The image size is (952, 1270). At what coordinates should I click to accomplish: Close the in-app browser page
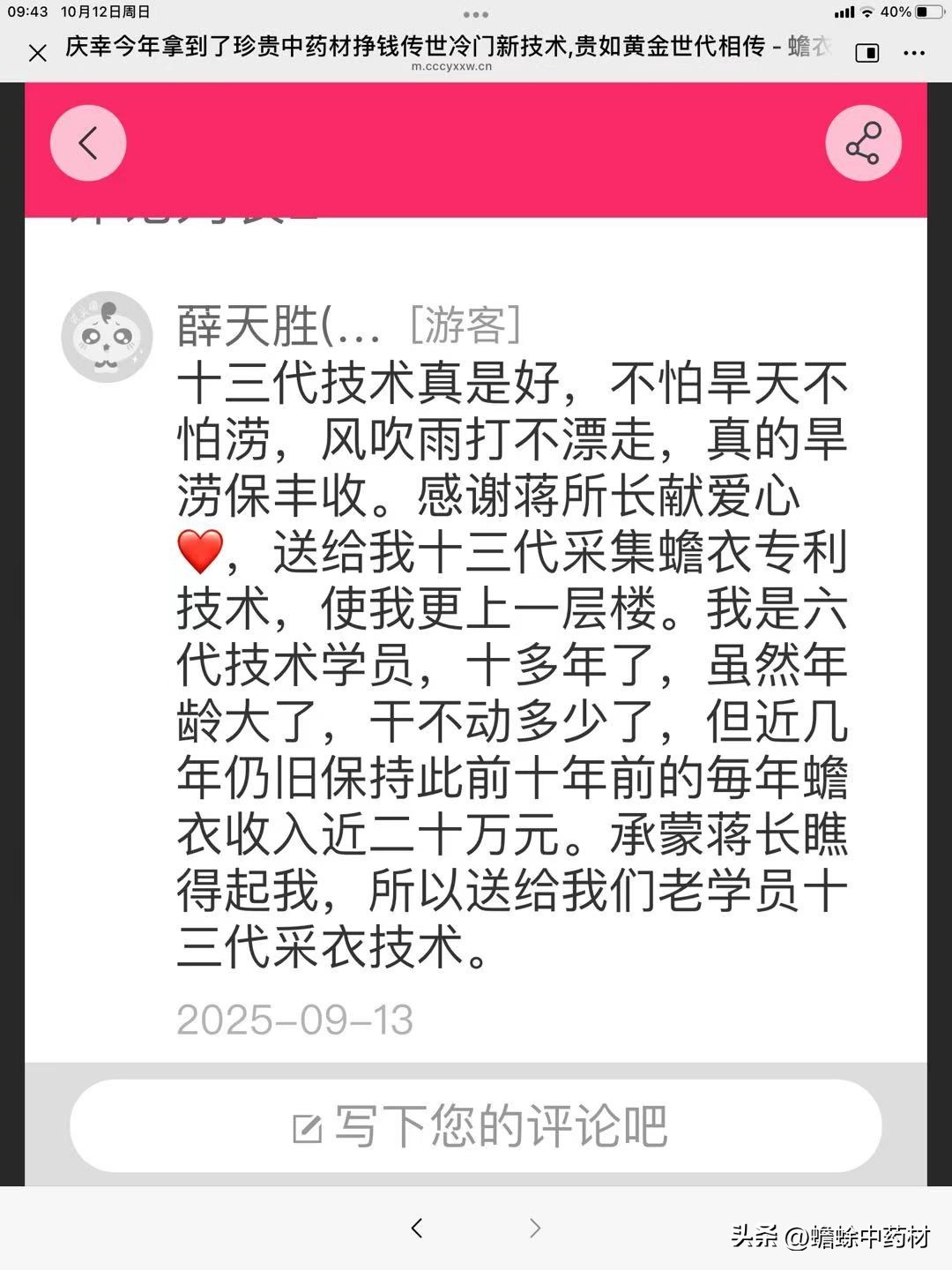click(x=37, y=53)
